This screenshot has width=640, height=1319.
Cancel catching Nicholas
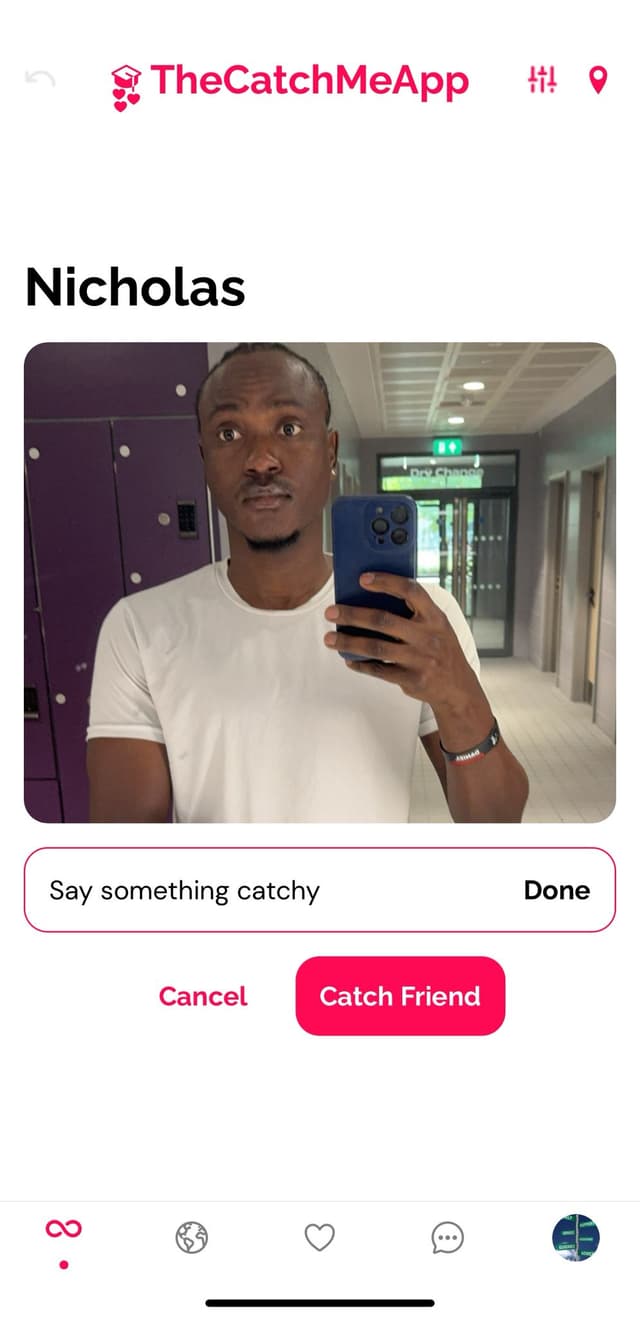pos(203,996)
